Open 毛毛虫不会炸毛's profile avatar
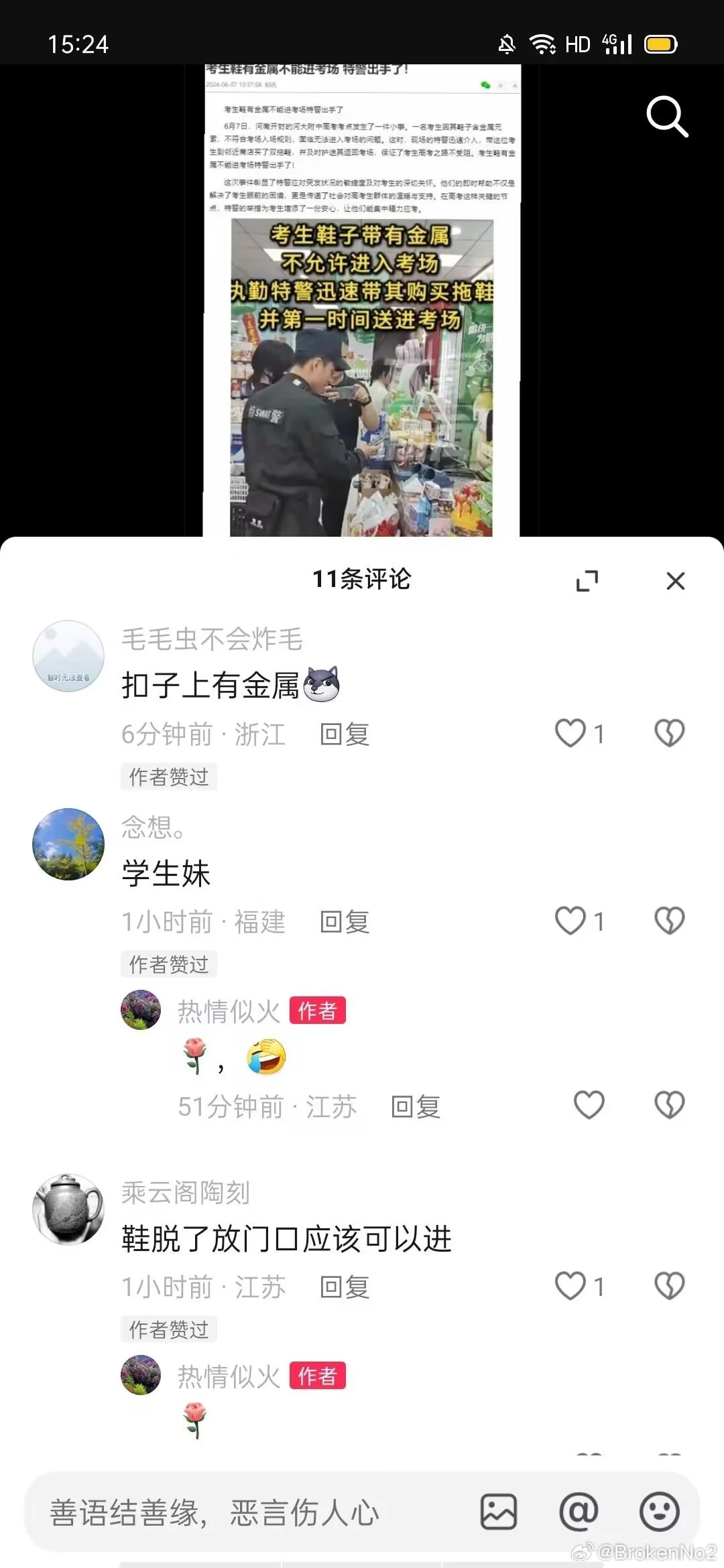Screen dimensions: 724x1568 click(68, 656)
